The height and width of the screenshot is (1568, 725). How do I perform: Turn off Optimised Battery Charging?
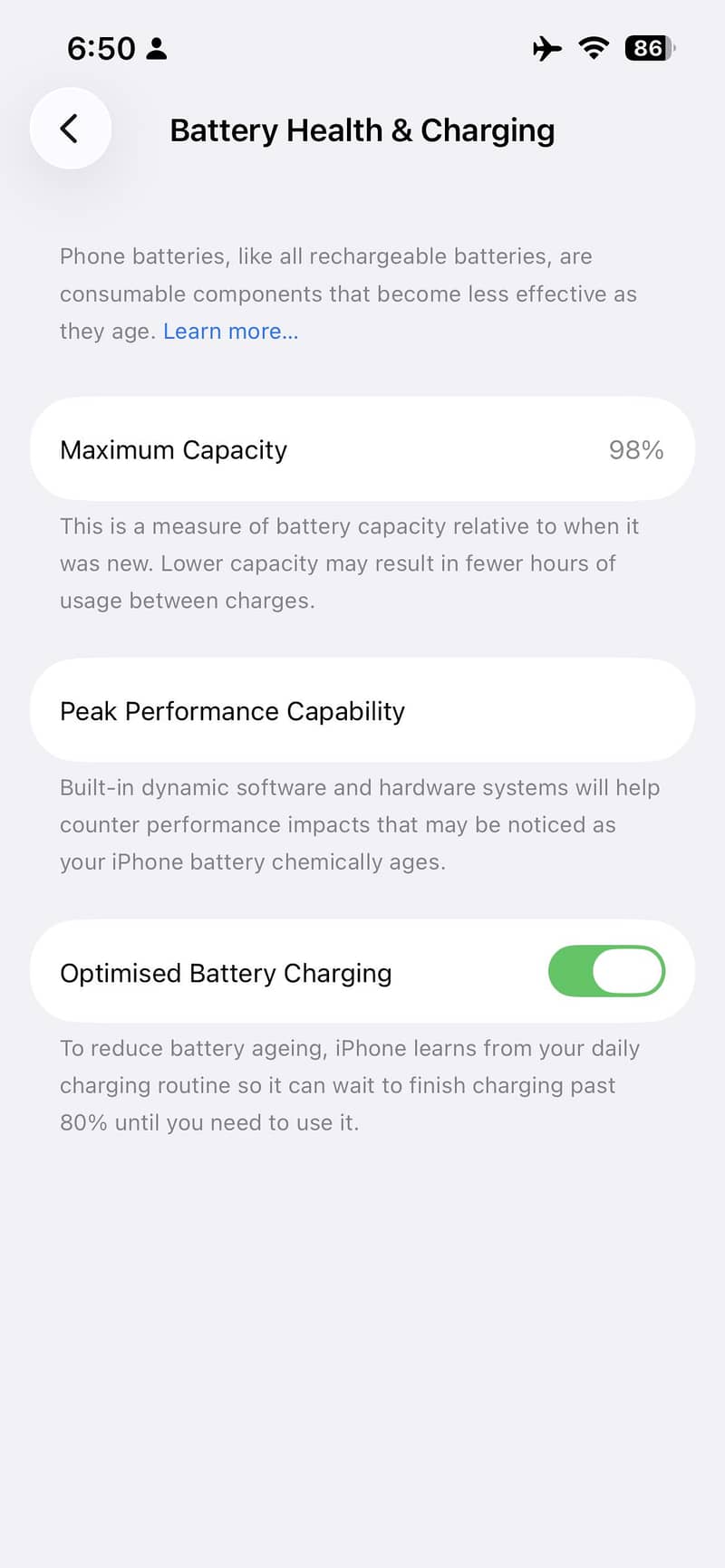[x=606, y=972]
